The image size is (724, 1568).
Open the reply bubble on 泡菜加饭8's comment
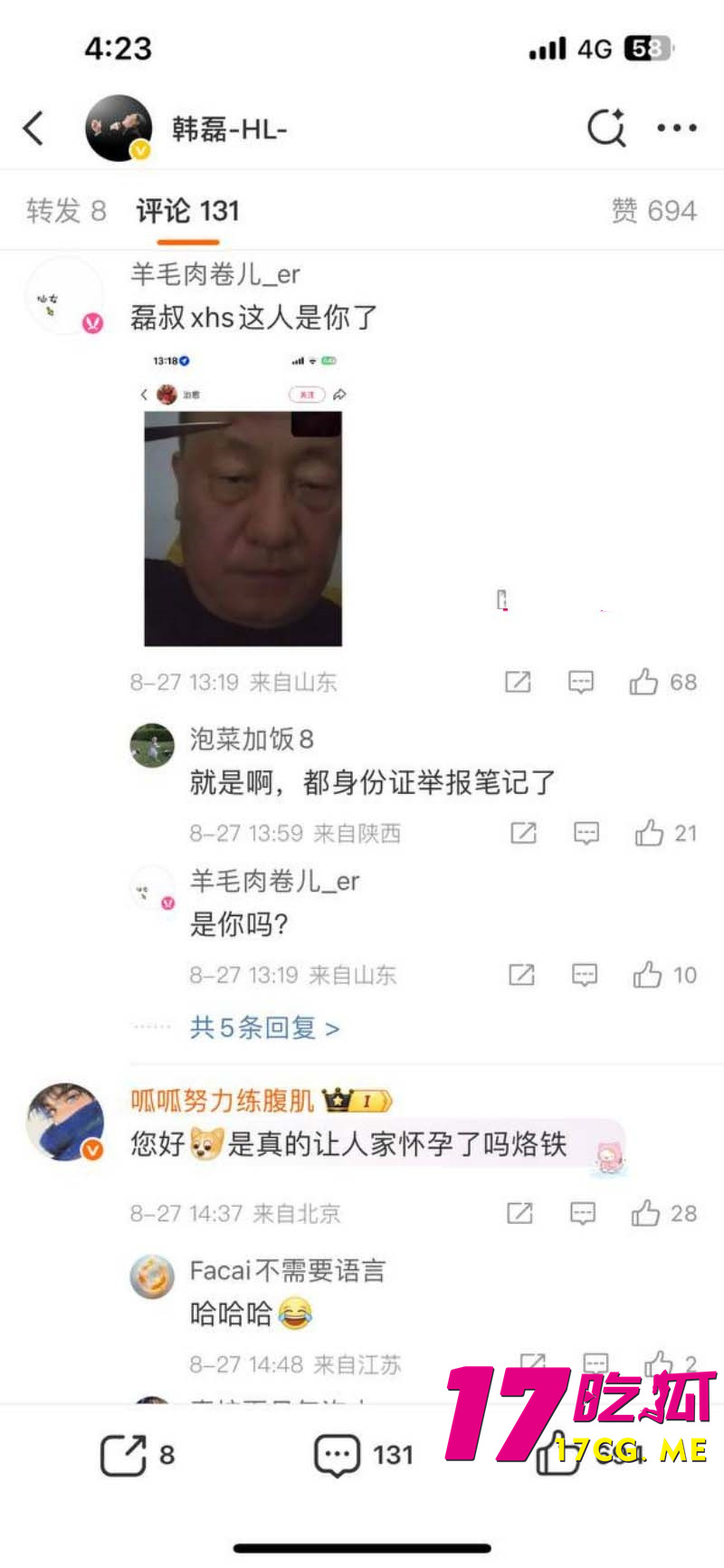tap(586, 833)
